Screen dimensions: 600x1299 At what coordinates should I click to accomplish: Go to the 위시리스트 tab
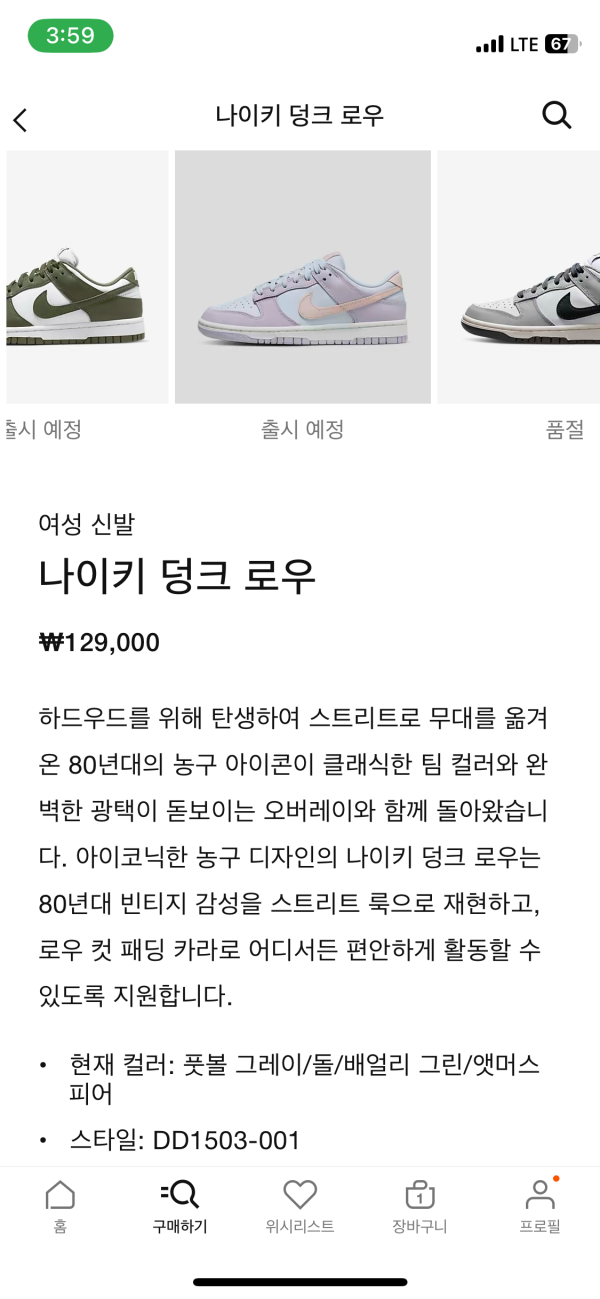pos(300,1206)
